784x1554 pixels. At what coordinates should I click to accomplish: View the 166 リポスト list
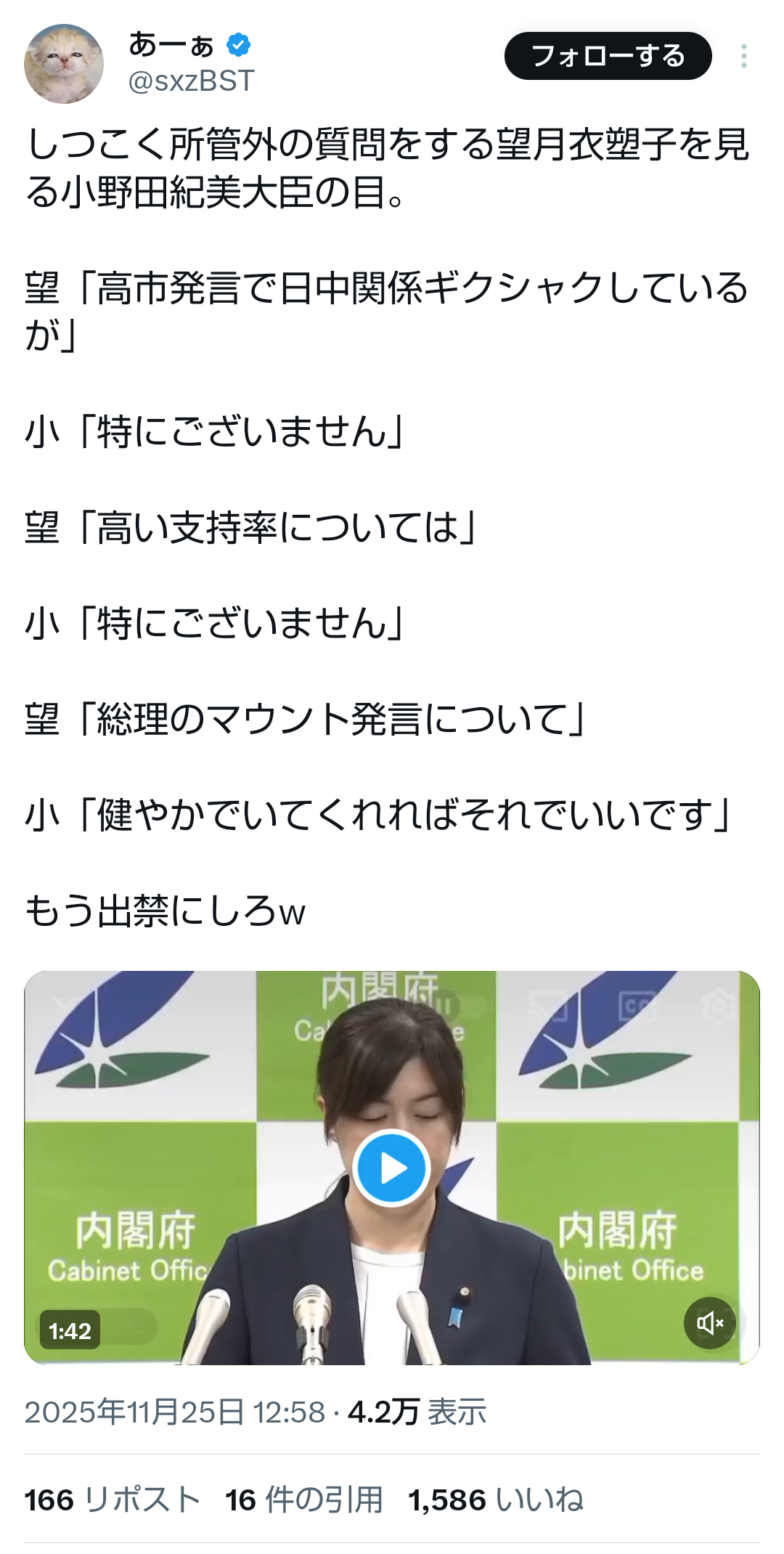click(113, 1500)
